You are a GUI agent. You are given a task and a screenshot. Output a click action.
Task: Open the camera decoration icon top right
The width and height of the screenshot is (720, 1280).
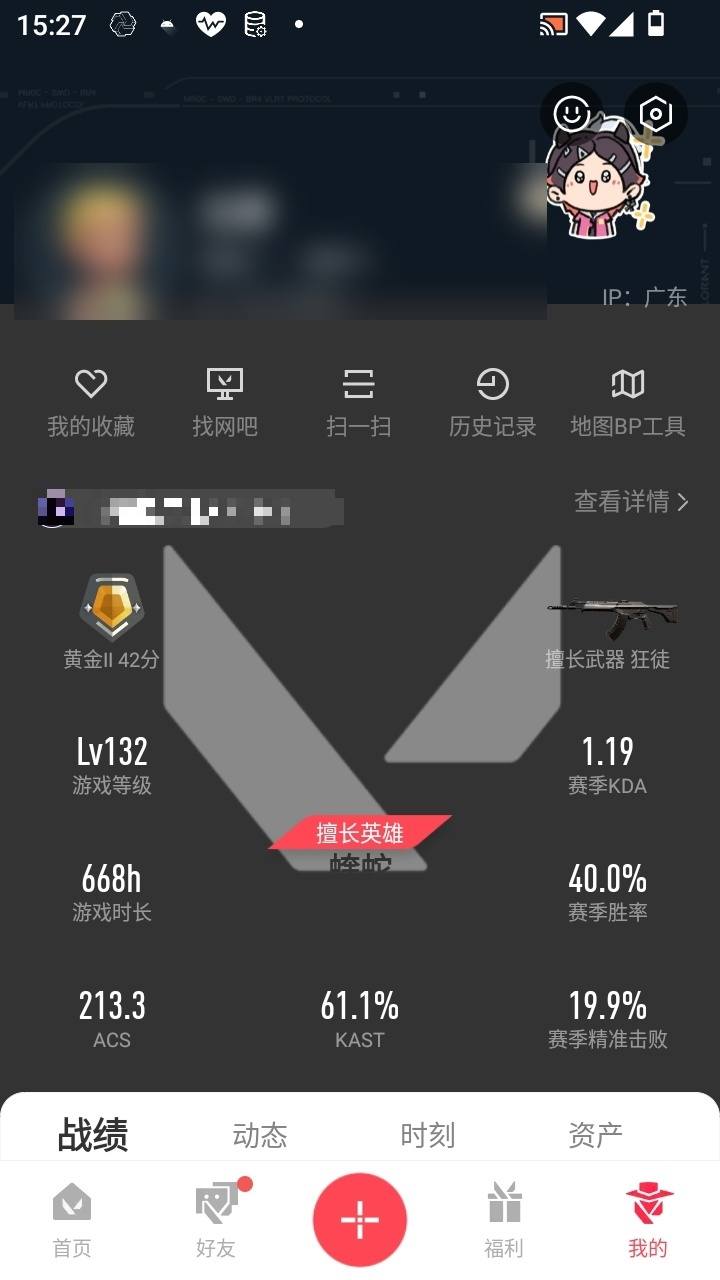655,114
